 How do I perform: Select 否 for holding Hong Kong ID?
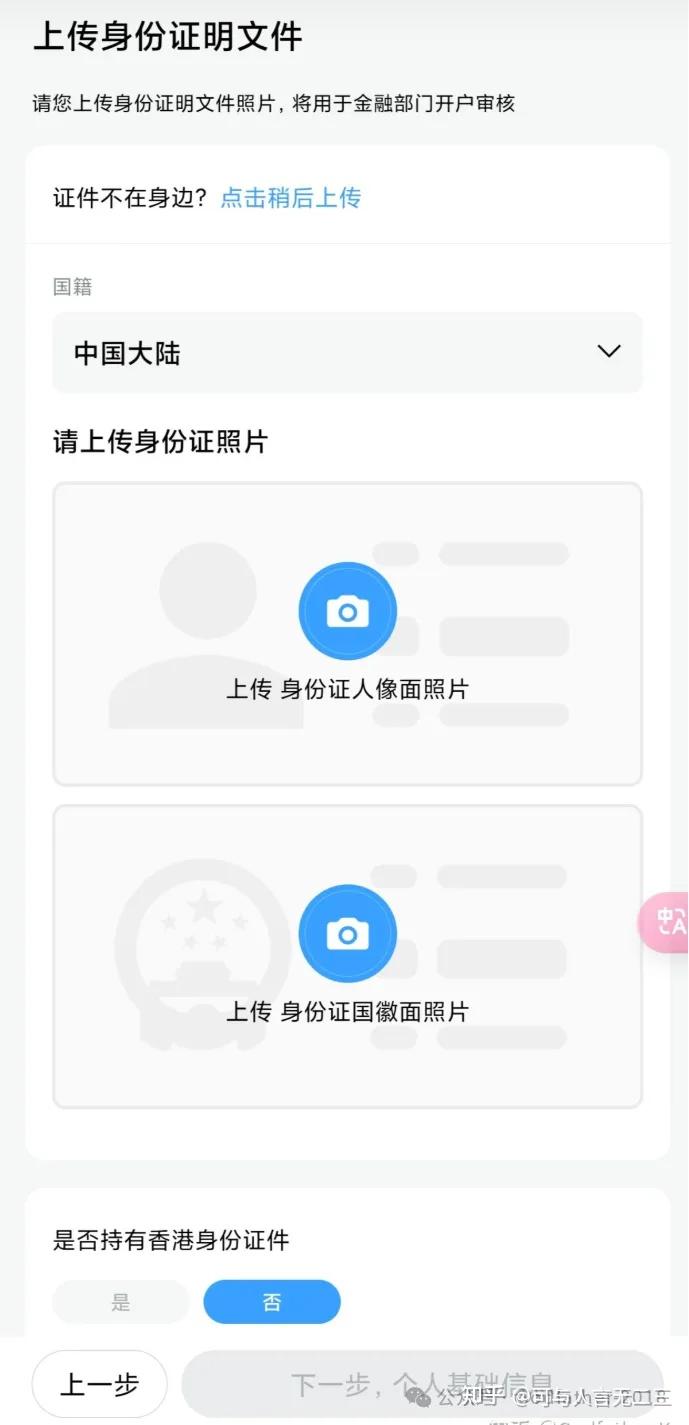(x=272, y=1302)
